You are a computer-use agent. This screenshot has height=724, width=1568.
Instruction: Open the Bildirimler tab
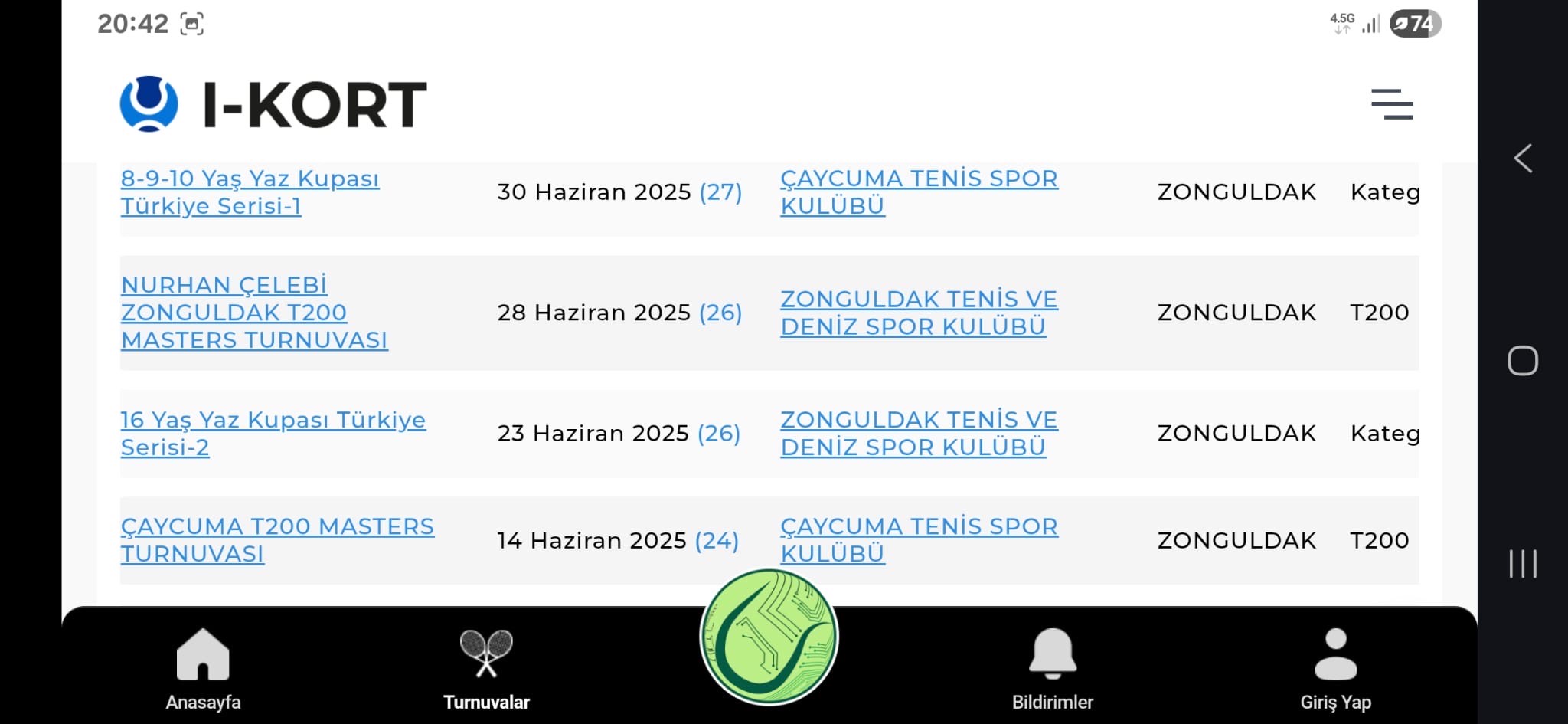point(1052,668)
